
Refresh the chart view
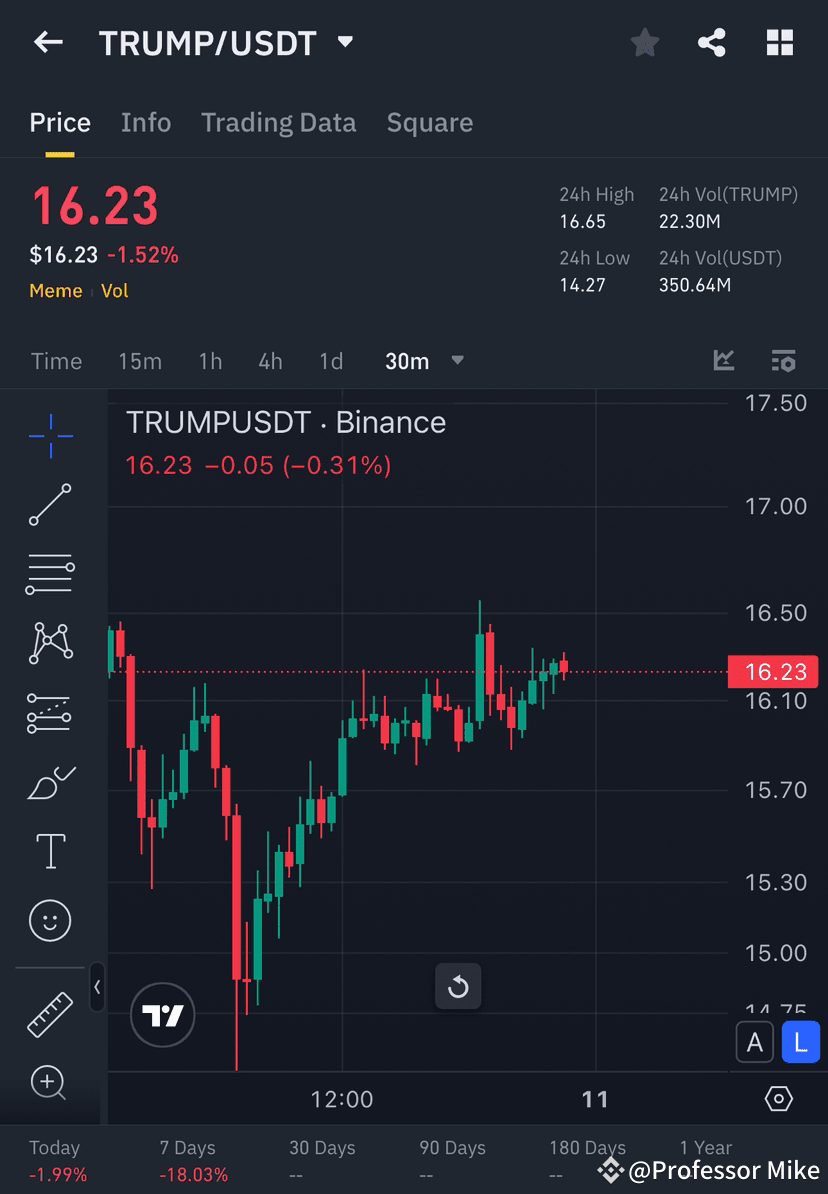pos(458,986)
